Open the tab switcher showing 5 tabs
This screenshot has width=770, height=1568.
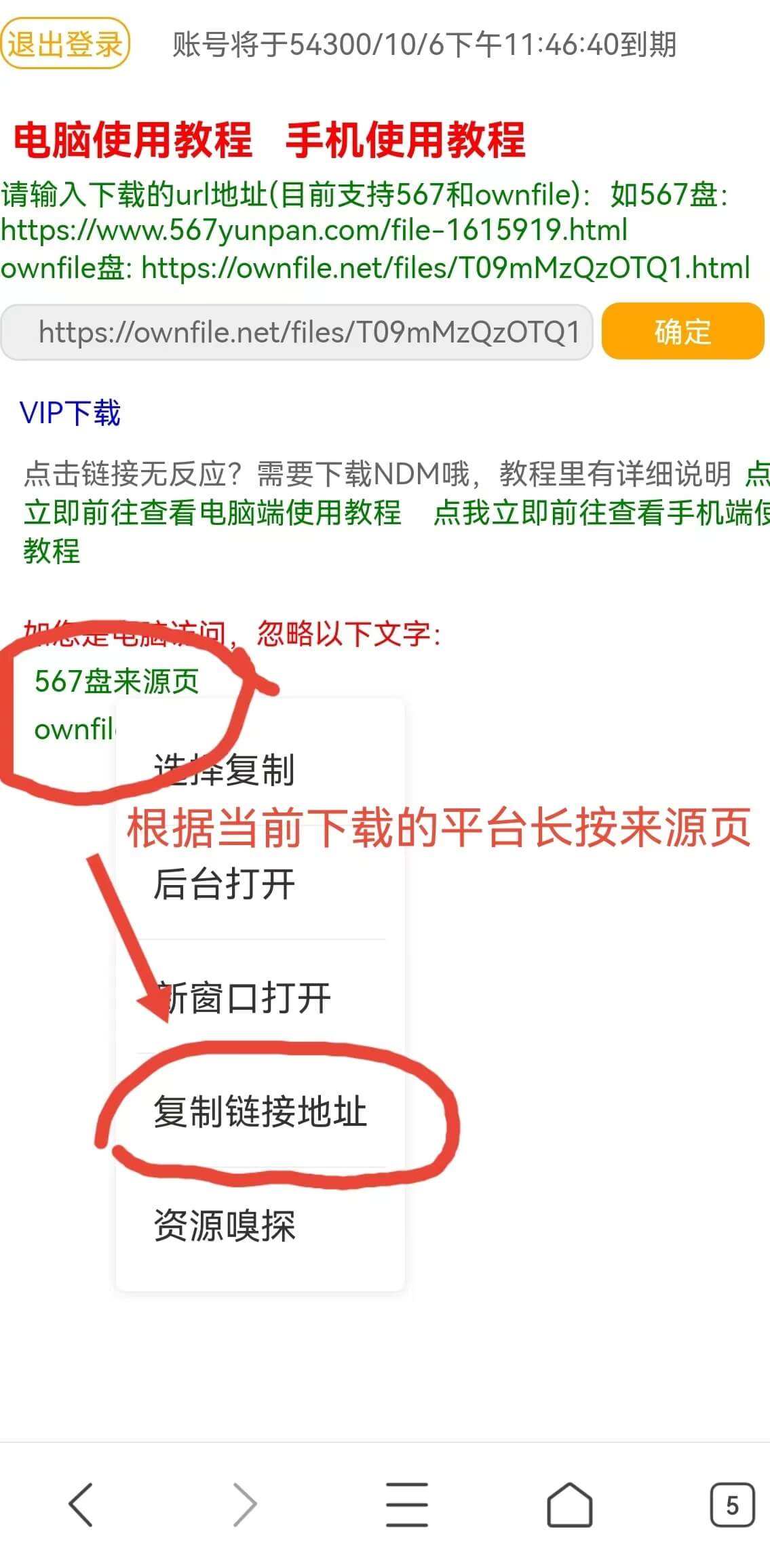(731, 1504)
